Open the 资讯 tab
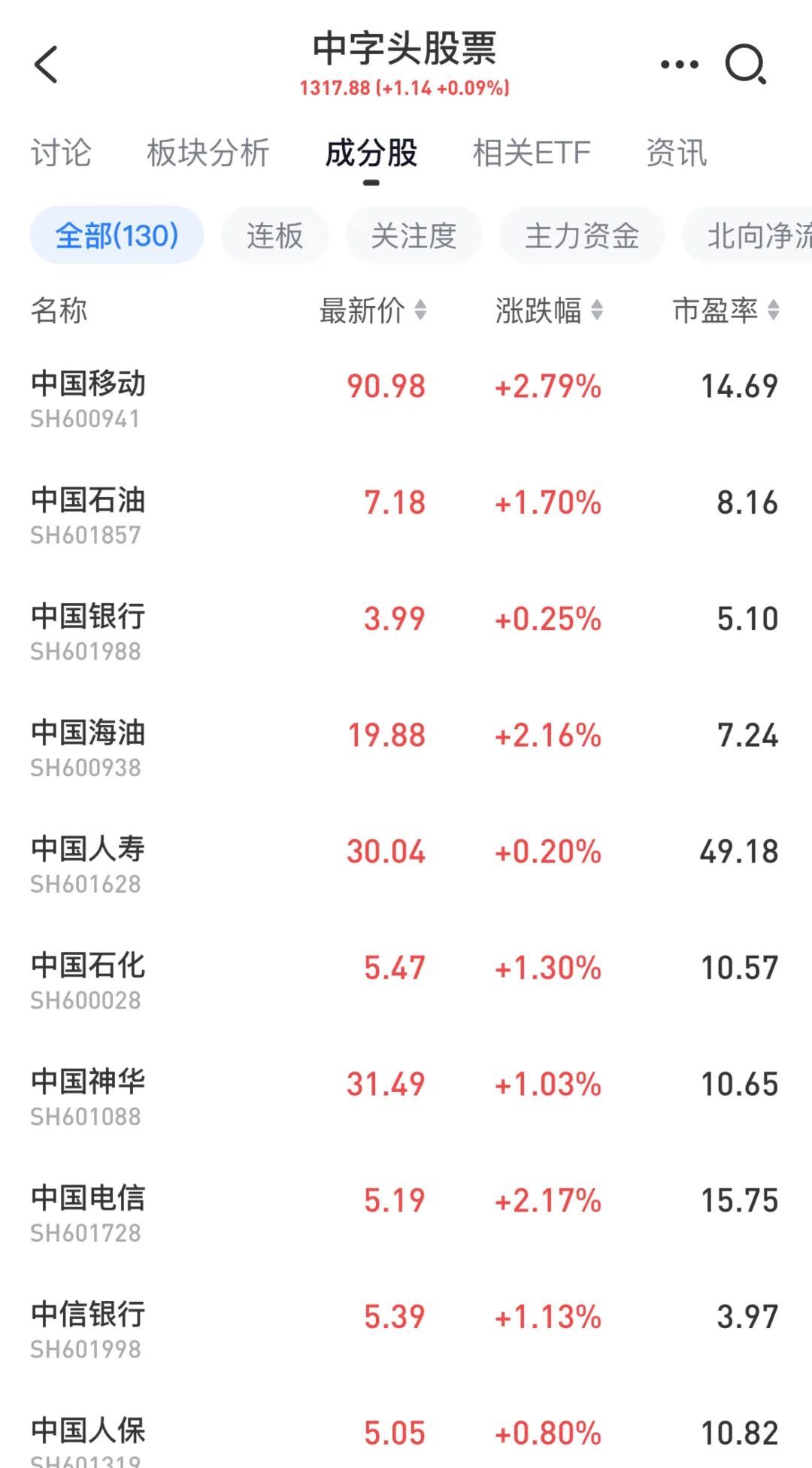 [674, 153]
